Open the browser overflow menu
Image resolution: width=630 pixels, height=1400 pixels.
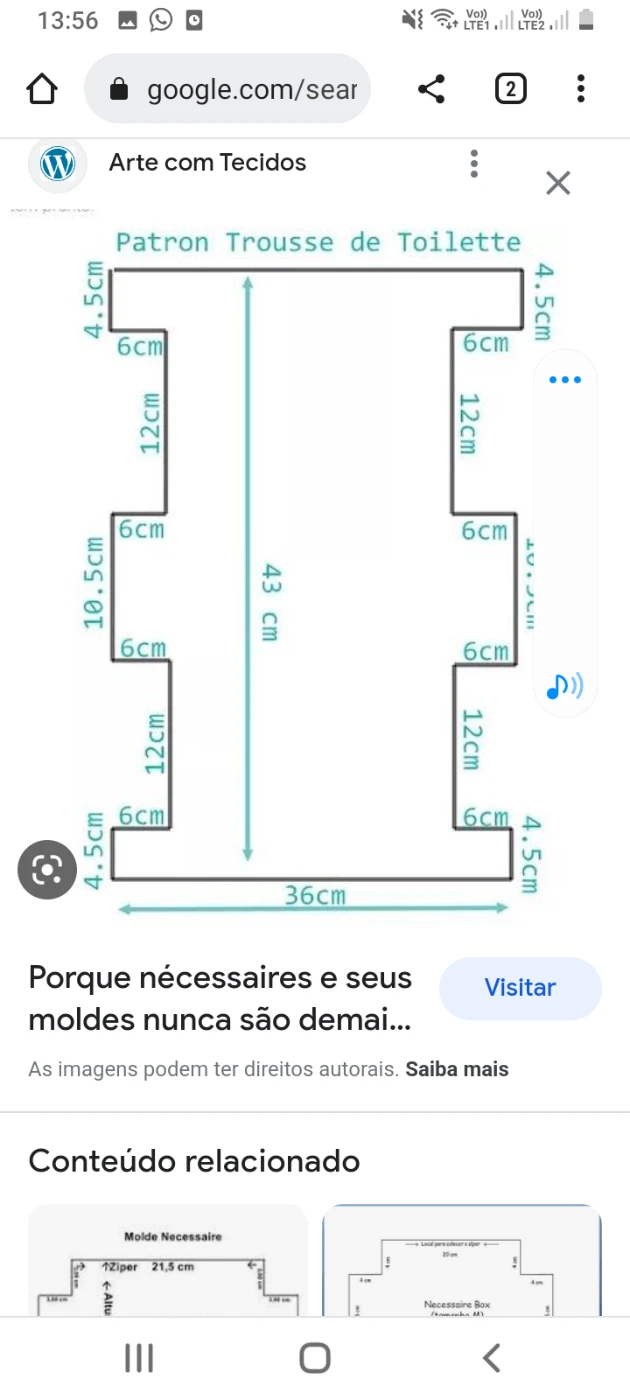coord(581,90)
